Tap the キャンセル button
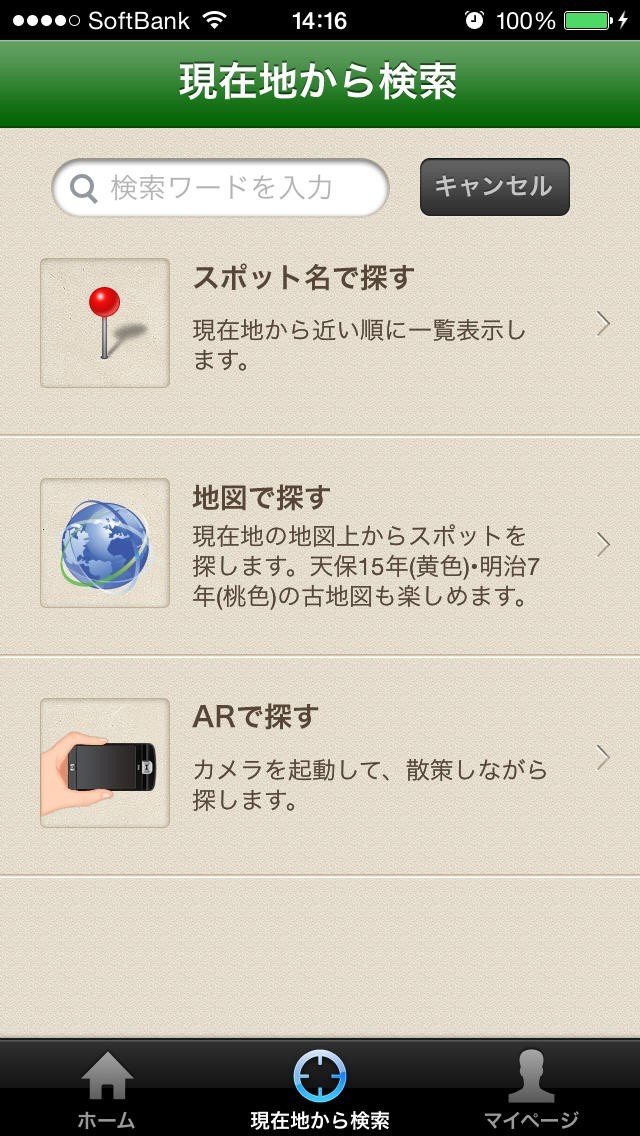This screenshot has height=1136, width=640. pos(494,187)
